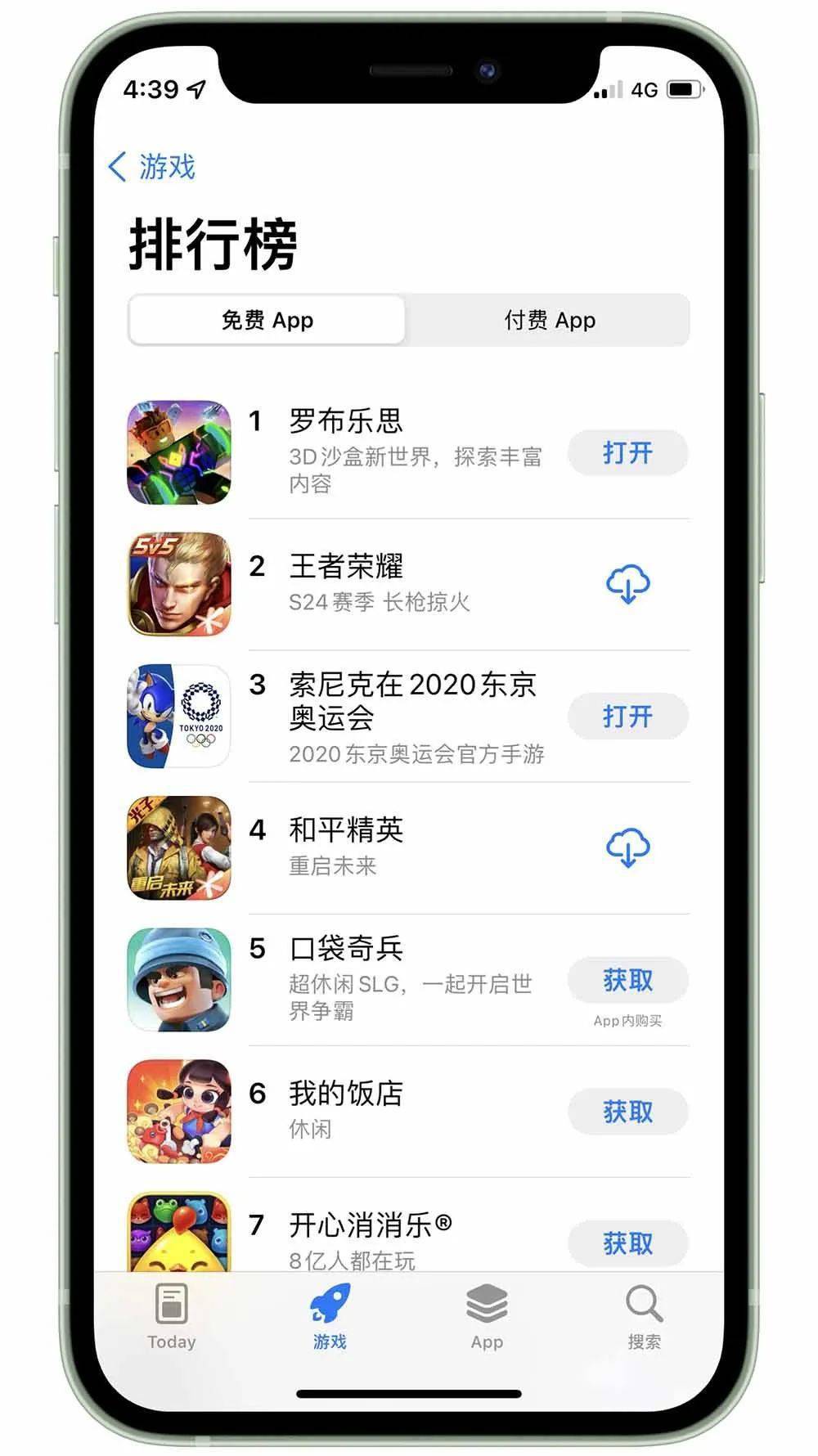
Task: View 罗布乐思 app details
Action: point(346,422)
